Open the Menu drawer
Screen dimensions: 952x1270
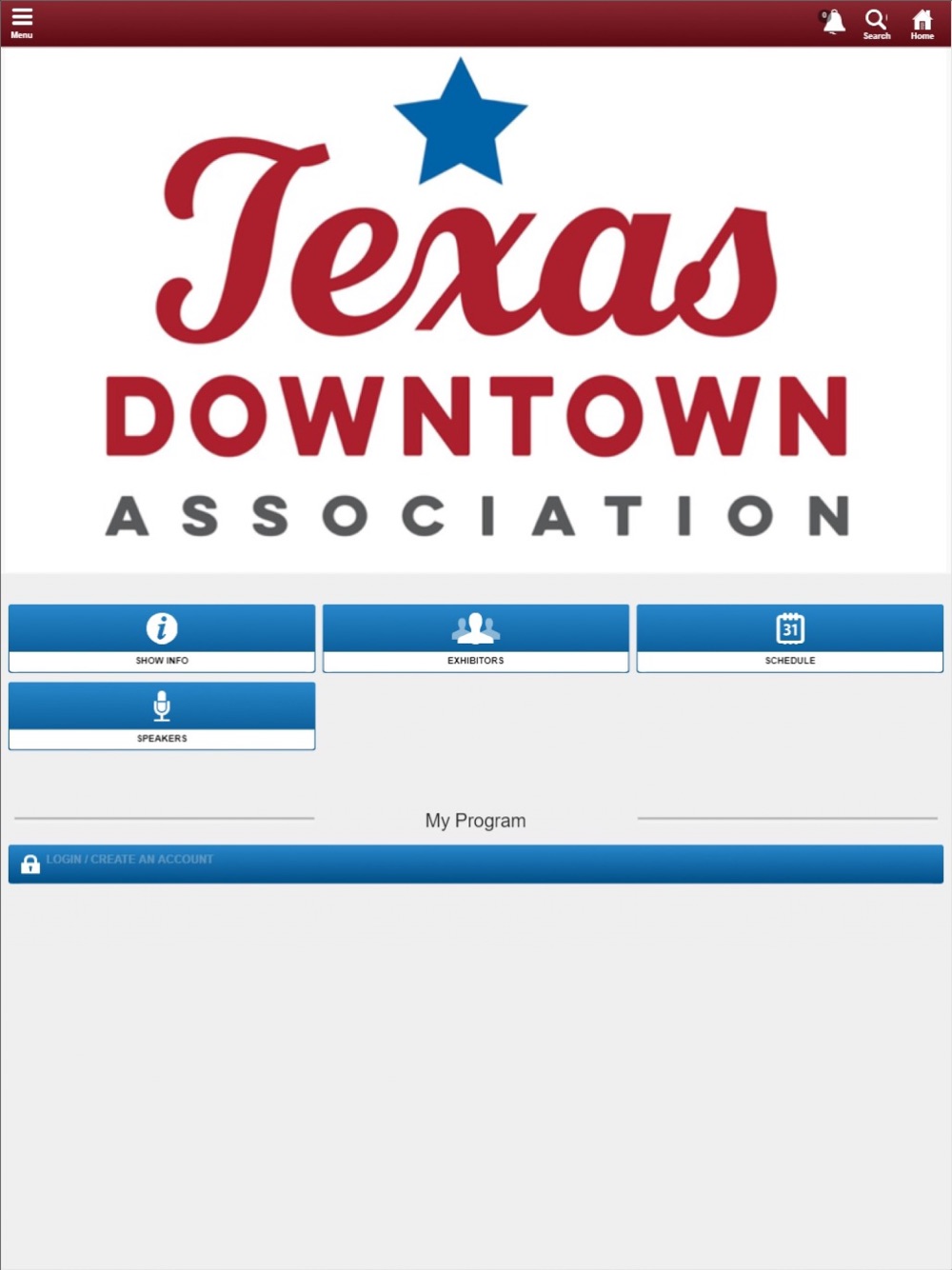click(x=21, y=23)
